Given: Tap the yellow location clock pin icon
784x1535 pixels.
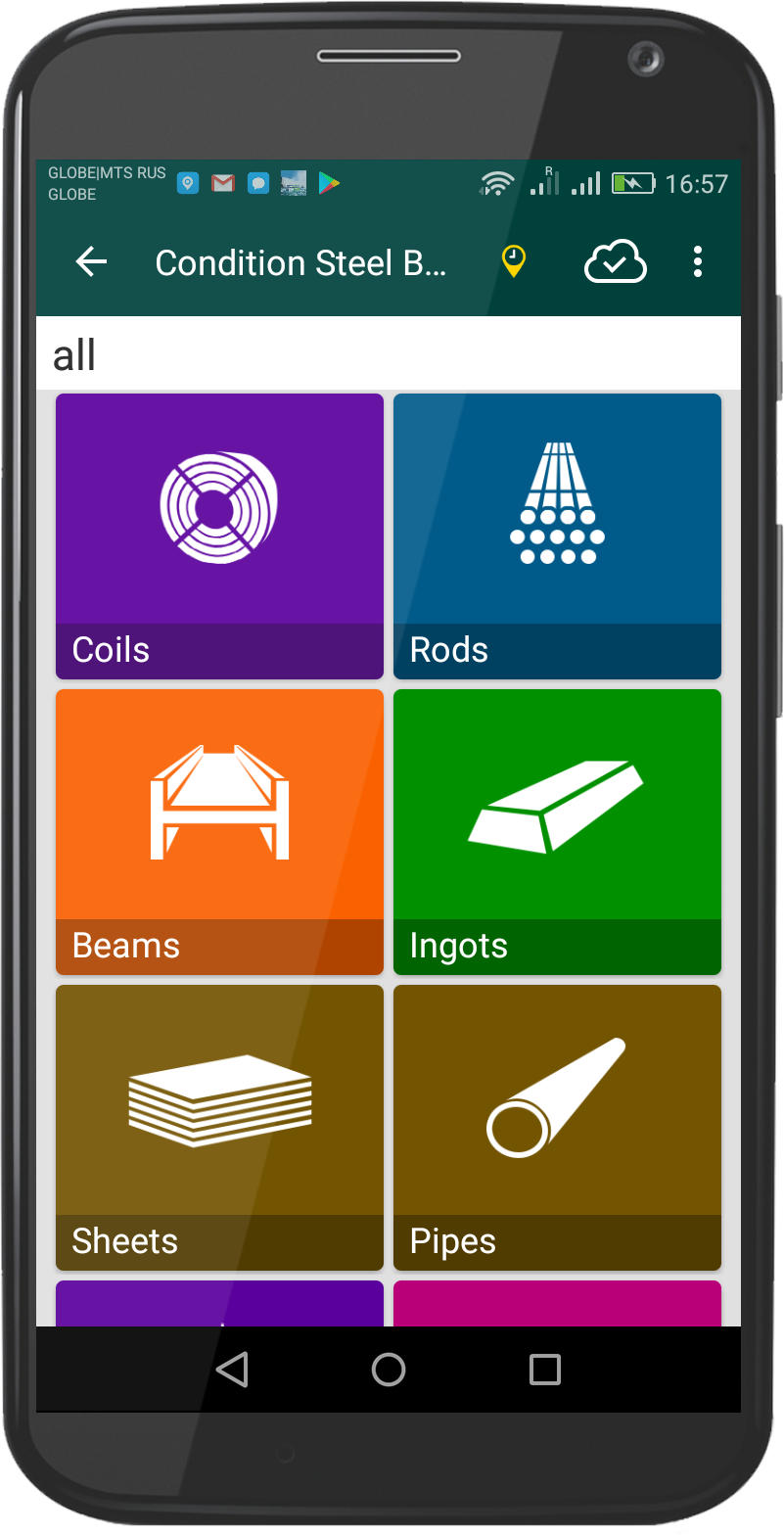Looking at the screenshot, I should click(x=513, y=261).
